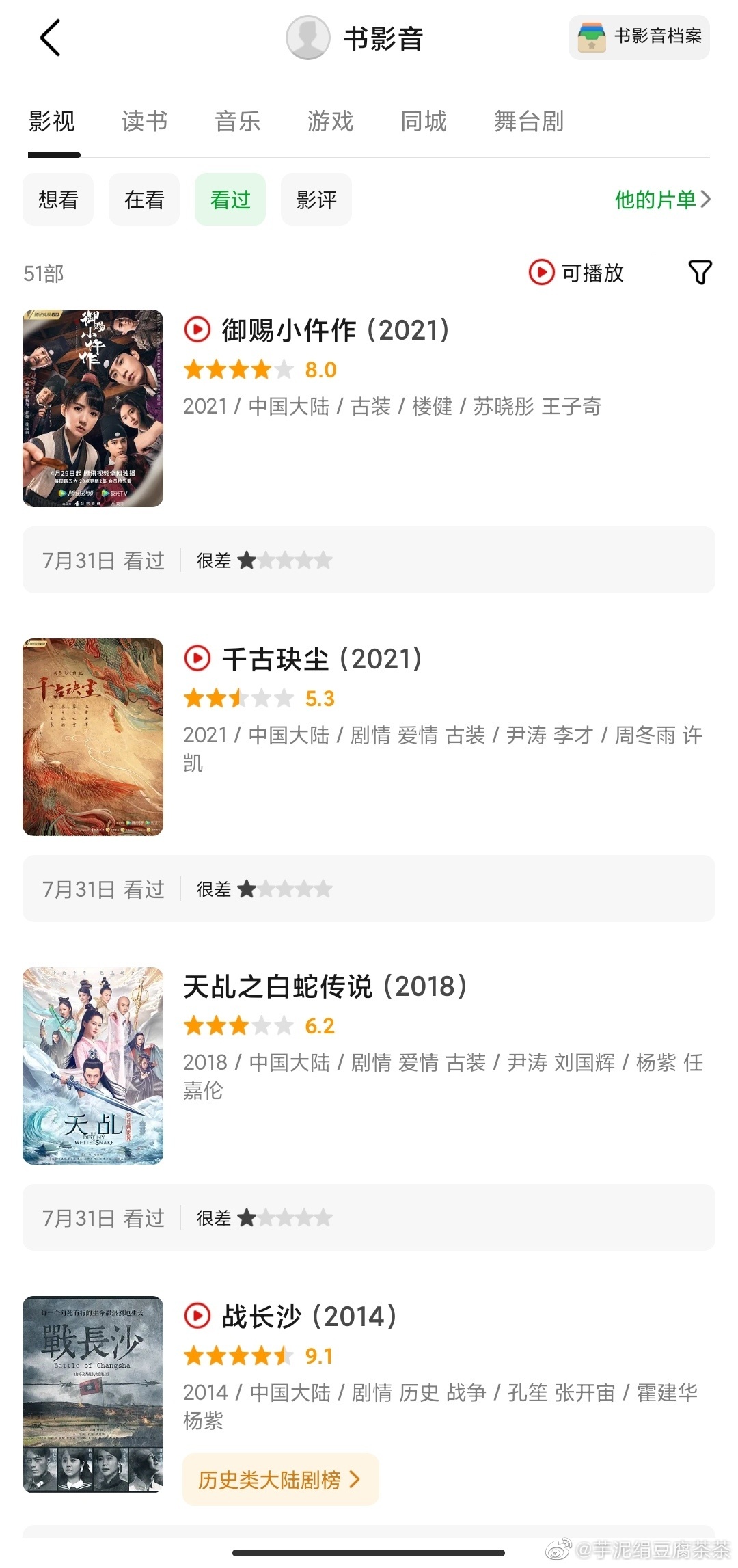Select the 影评 filter chip
738x1568 pixels.
316,200
